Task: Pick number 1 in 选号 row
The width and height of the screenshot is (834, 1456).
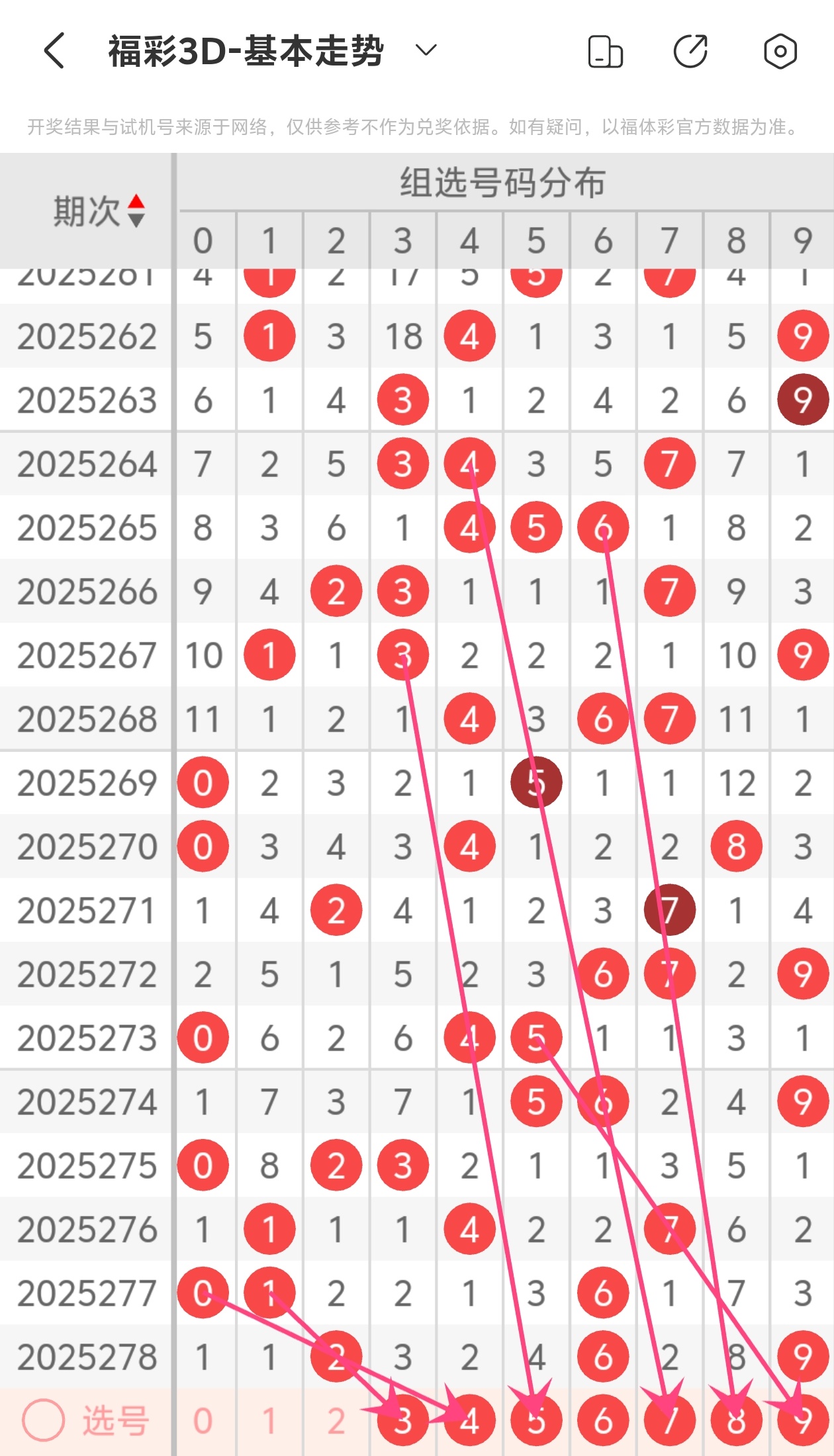Action: [x=269, y=1420]
